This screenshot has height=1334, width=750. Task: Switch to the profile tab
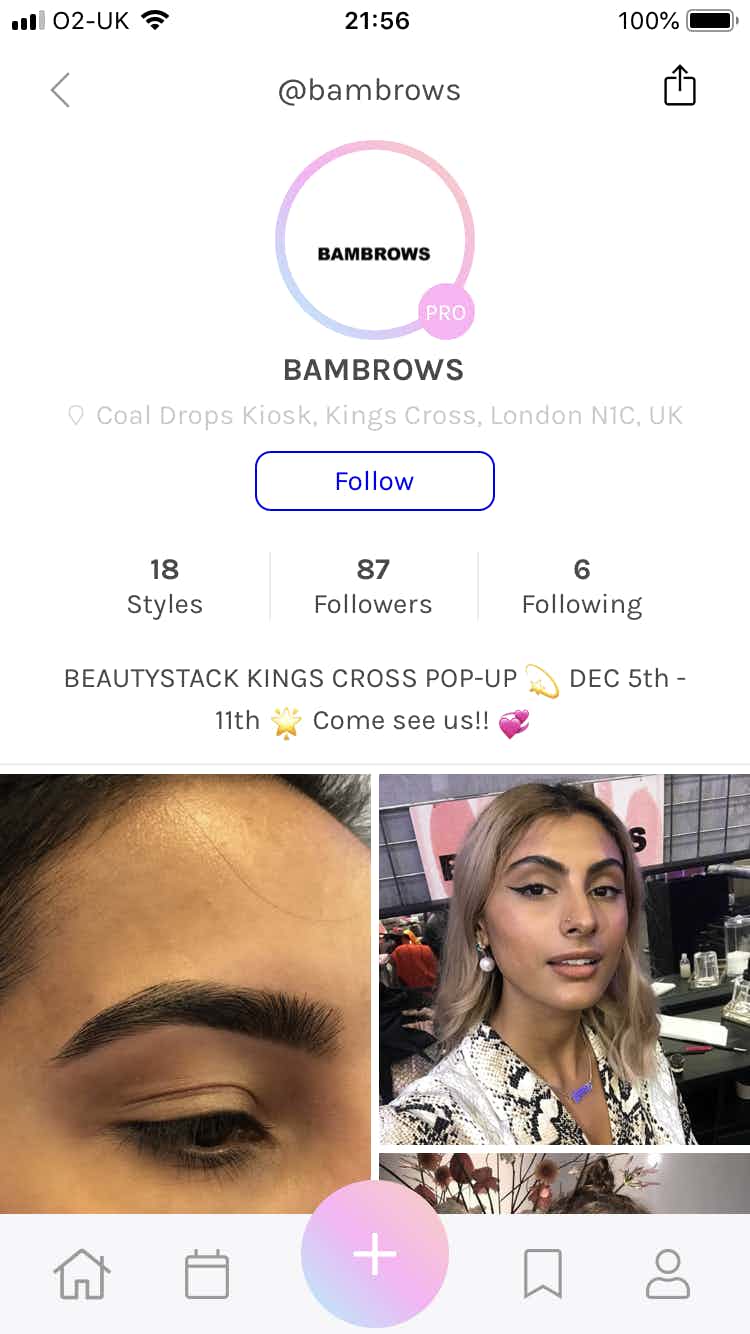(667, 1275)
